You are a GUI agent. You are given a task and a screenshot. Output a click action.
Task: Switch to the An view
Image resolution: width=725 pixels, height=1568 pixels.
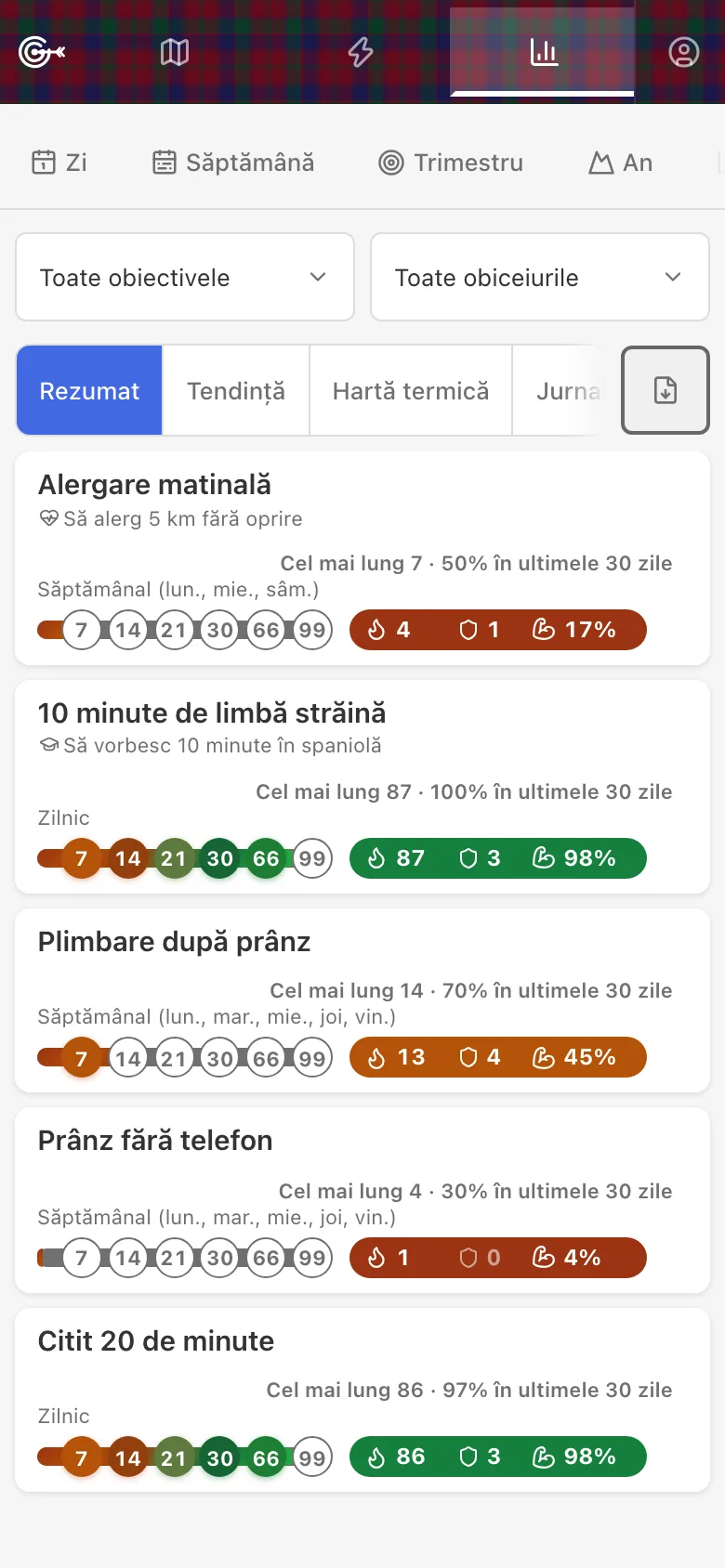click(x=621, y=163)
